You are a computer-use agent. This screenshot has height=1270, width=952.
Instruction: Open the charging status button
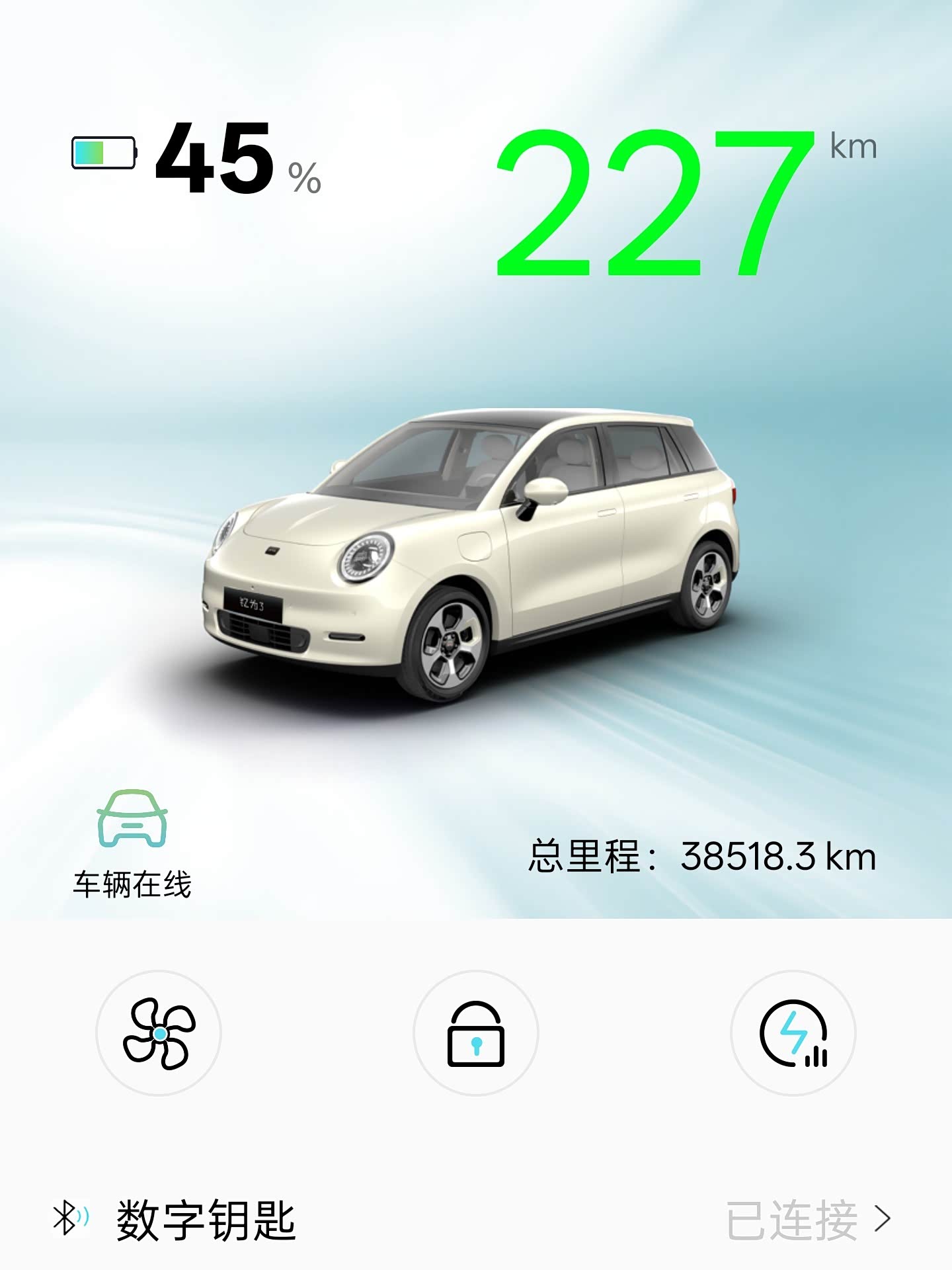pos(793,1033)
